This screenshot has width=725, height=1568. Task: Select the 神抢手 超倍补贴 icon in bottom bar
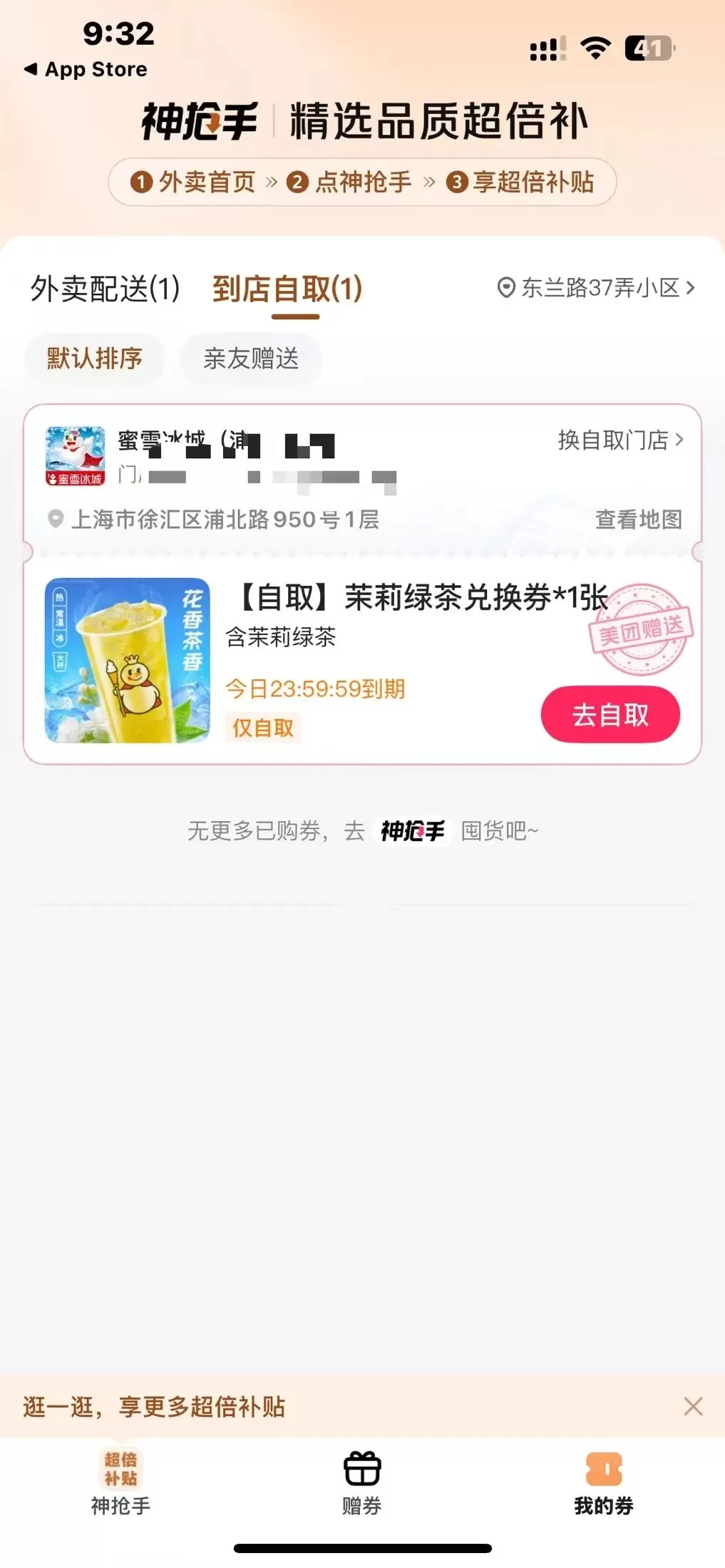point(119,1468)
